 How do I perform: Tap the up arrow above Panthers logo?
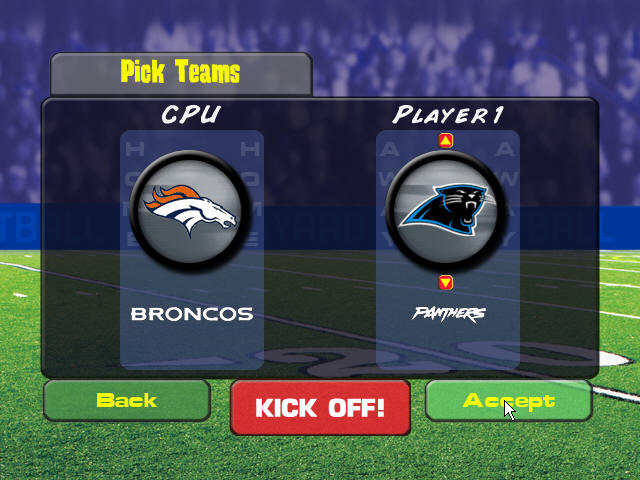coord(446,141)
